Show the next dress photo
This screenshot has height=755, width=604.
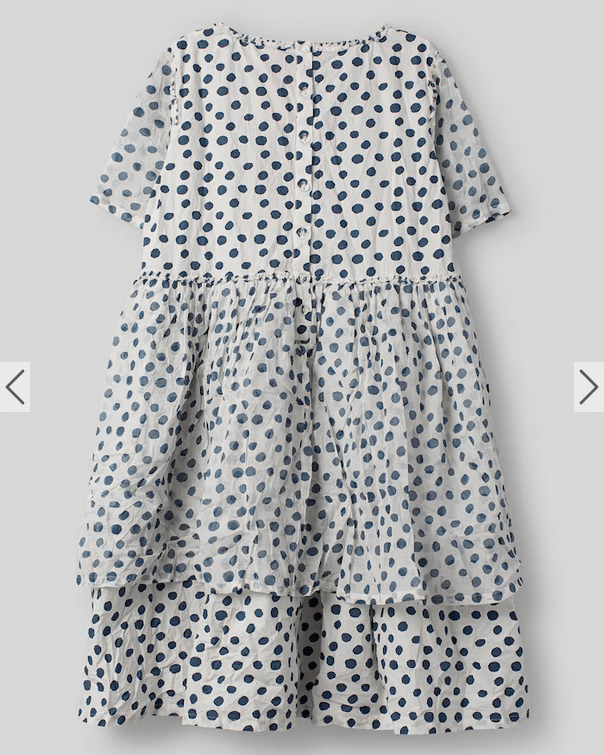pos(588,387)
